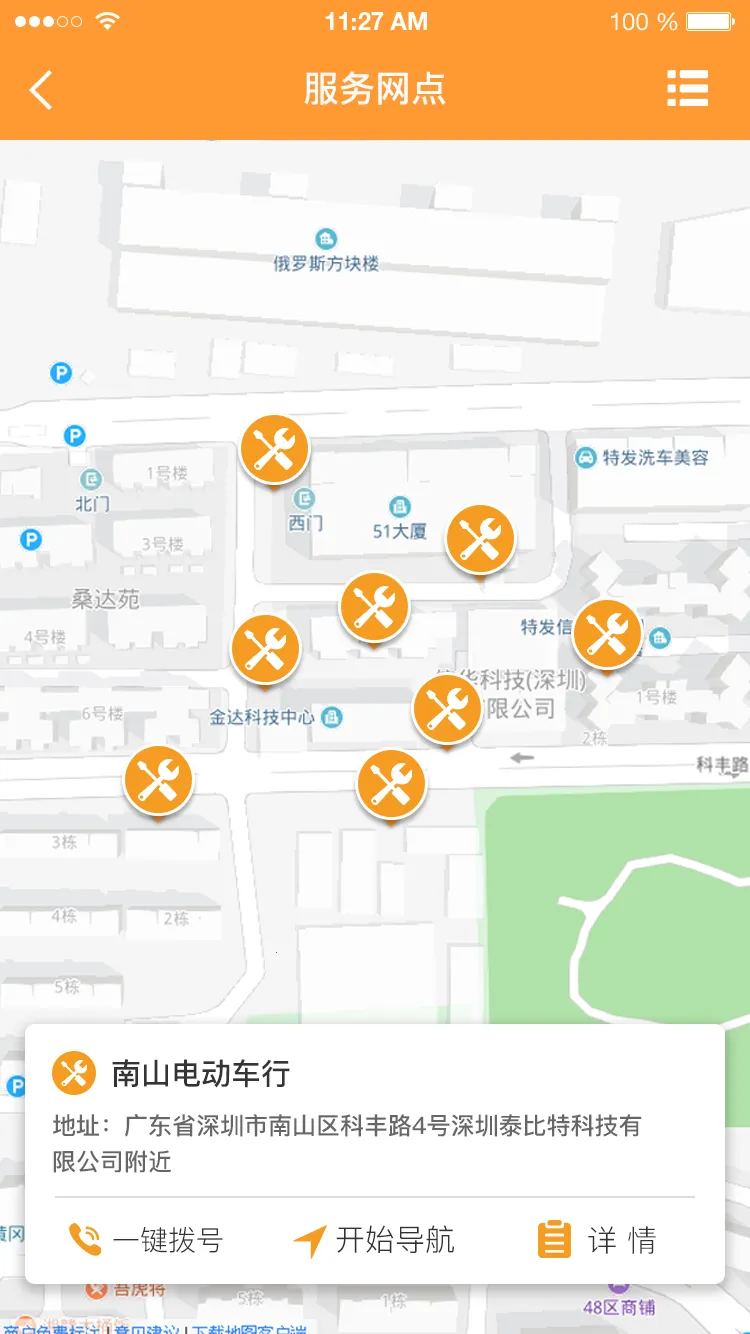Screen dimensions: 750x1334
Task: Tap 一键拨号 to call the shop
Action: (146, 1241)
